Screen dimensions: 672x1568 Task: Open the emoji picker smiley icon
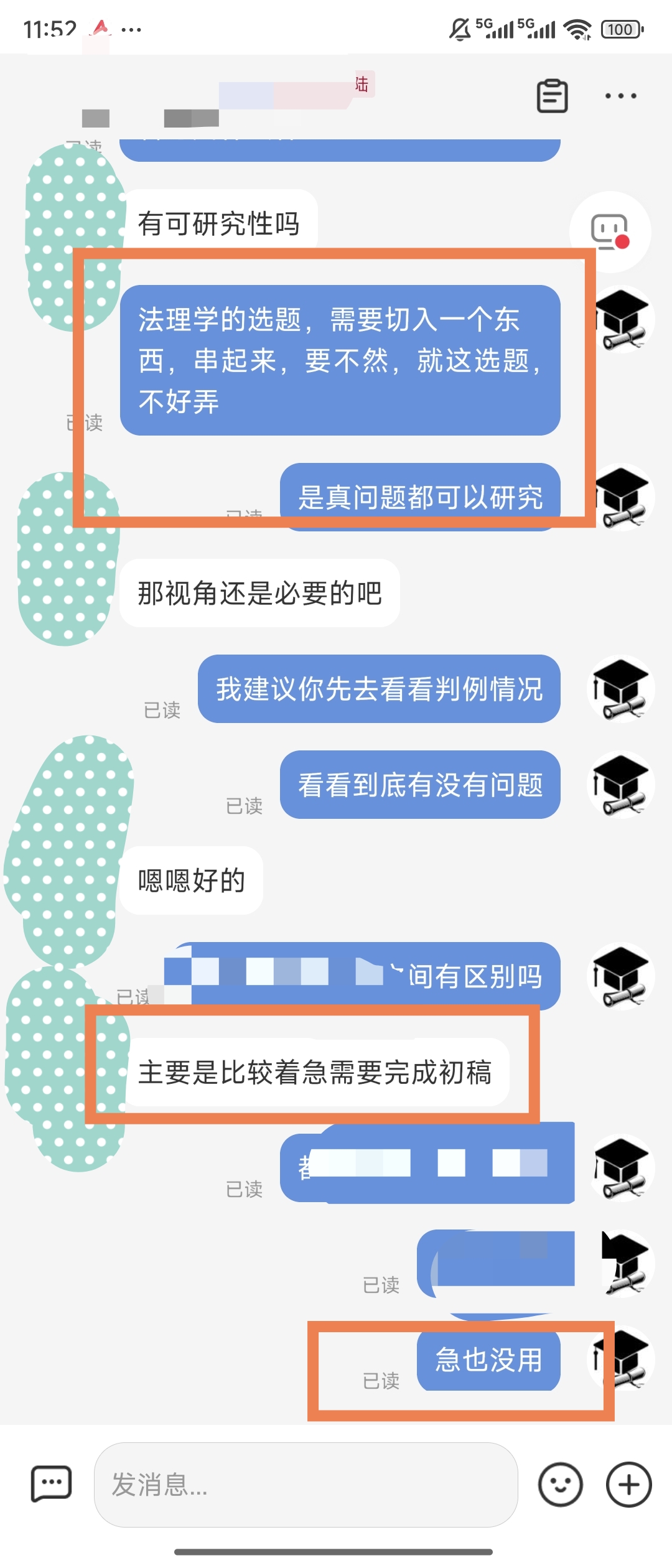point(560,1485)
